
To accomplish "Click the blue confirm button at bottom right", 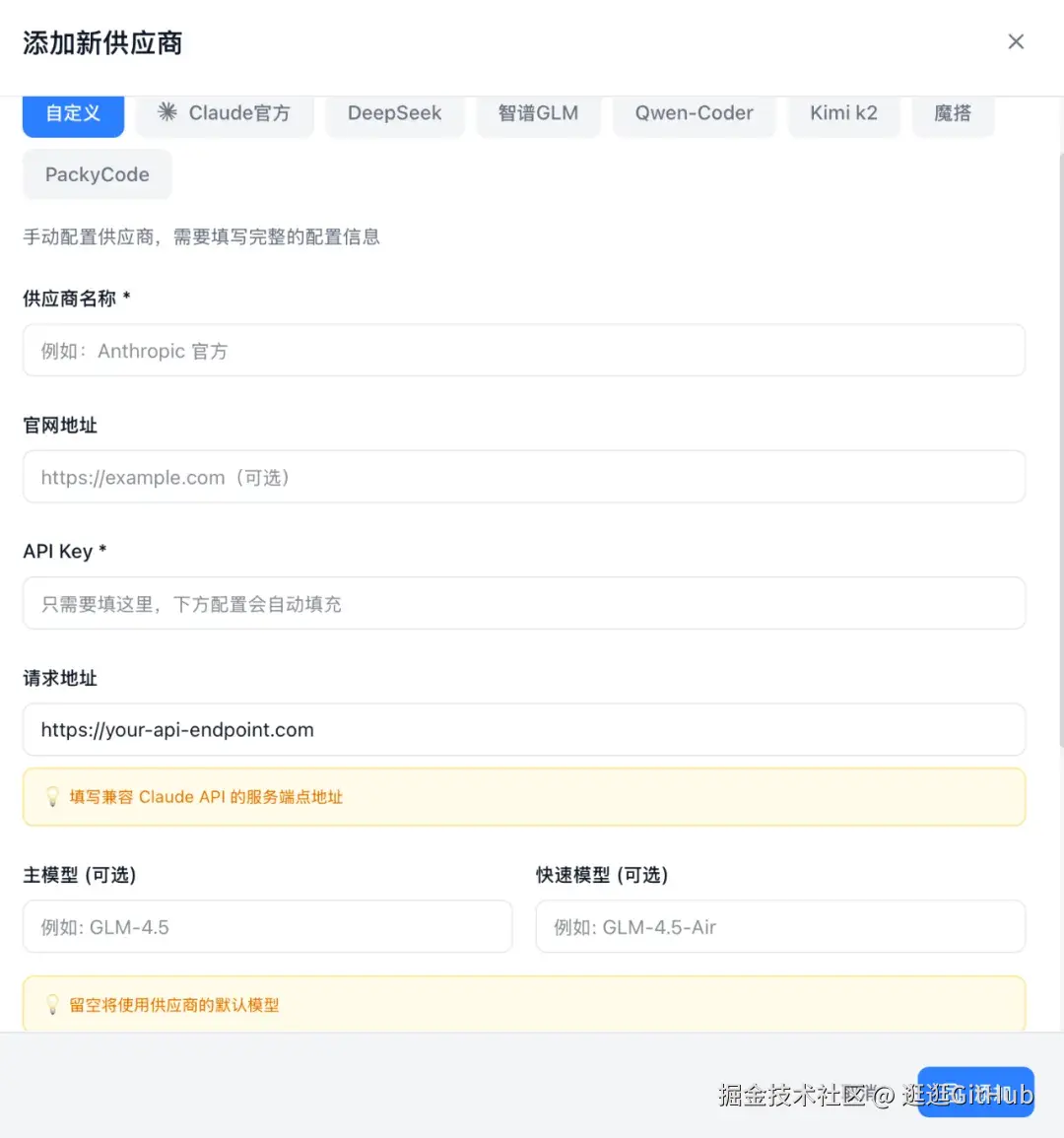I will click(x=975, y=1093).
